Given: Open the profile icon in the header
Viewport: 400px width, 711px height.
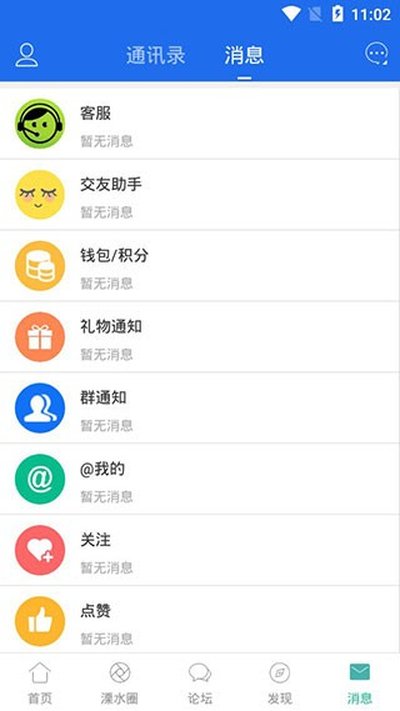Looking at the screenshot, I should coord(26,55).
